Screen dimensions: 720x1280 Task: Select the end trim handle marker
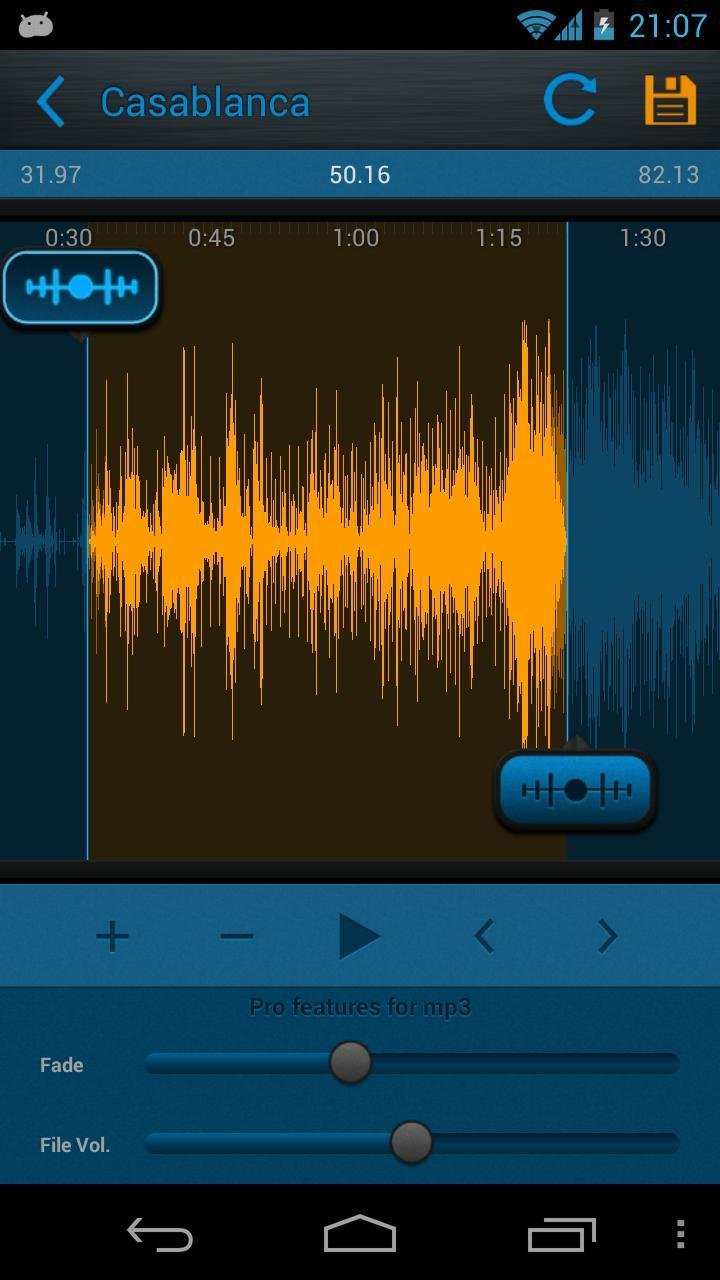pos(576,790)
